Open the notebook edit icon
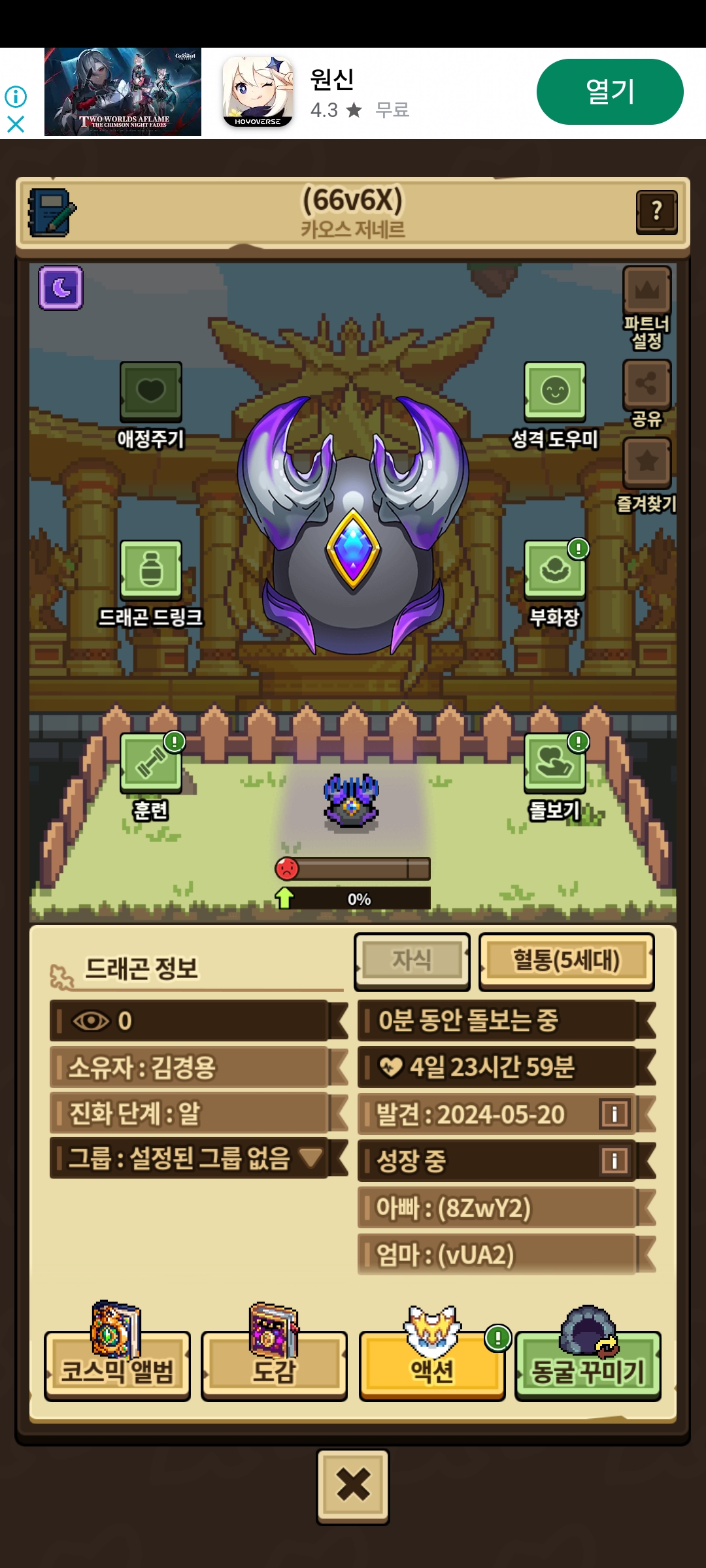706x1568 pixels. [52, 213]
